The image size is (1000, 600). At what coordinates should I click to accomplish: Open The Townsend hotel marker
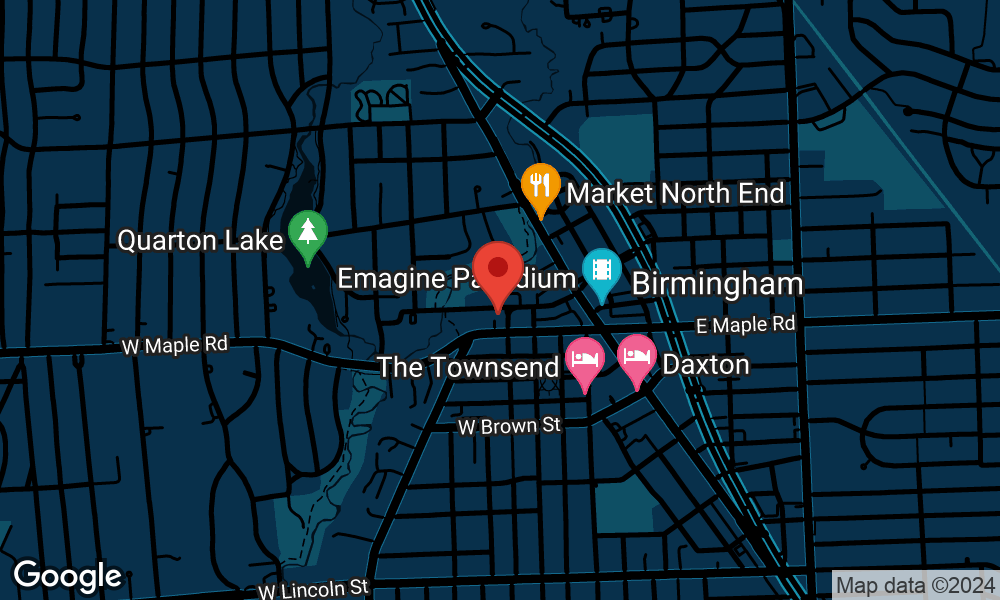pos(584,360)
